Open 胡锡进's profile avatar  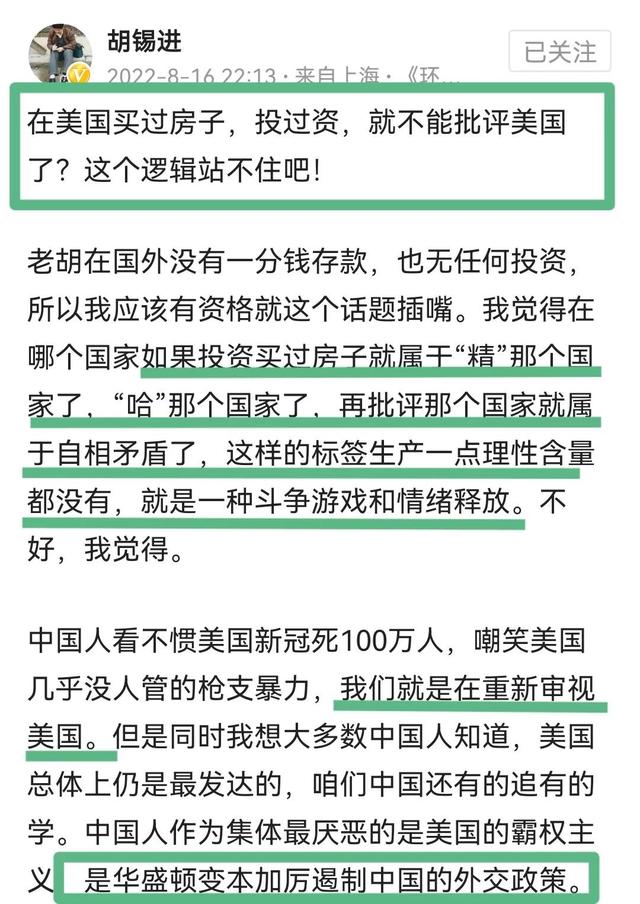60,52
